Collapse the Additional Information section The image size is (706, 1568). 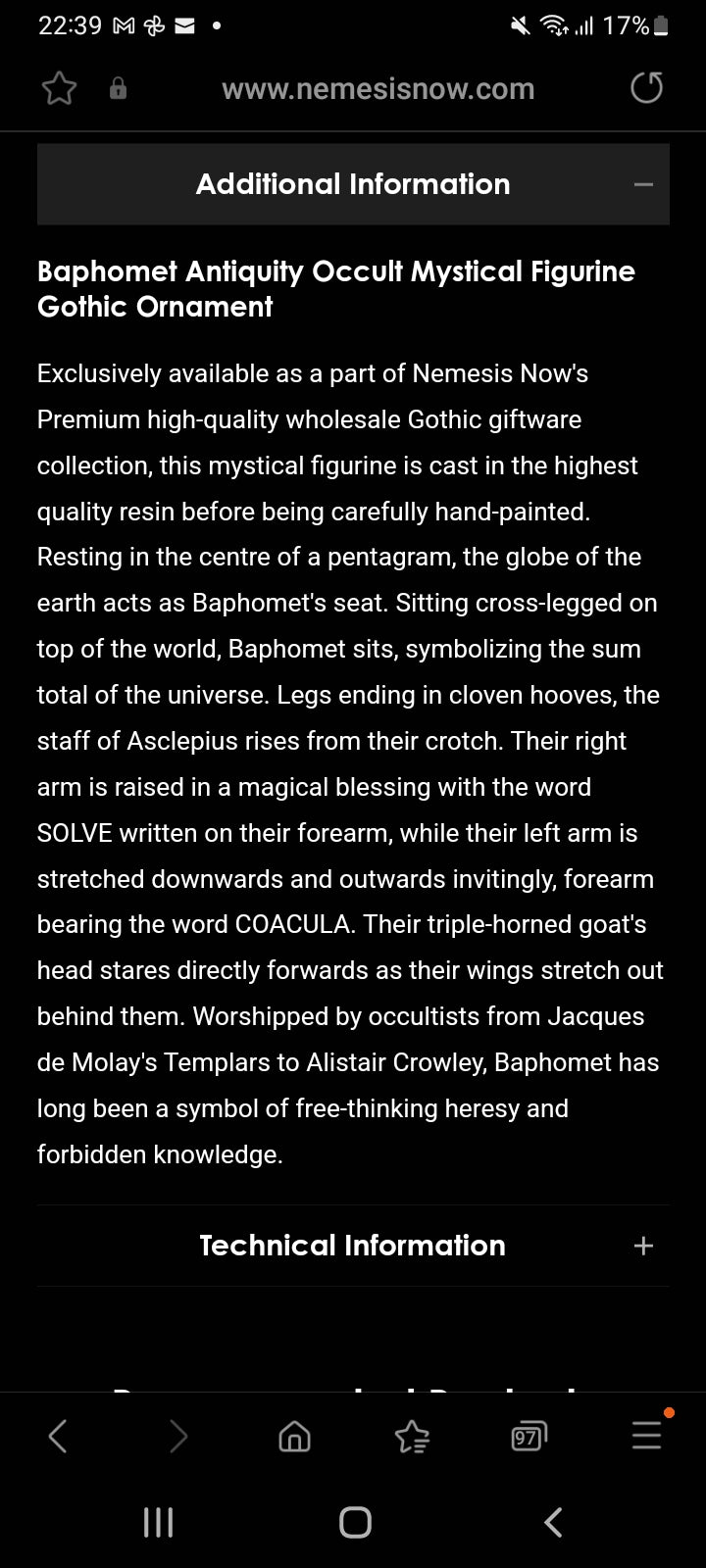tap(643, 184)
